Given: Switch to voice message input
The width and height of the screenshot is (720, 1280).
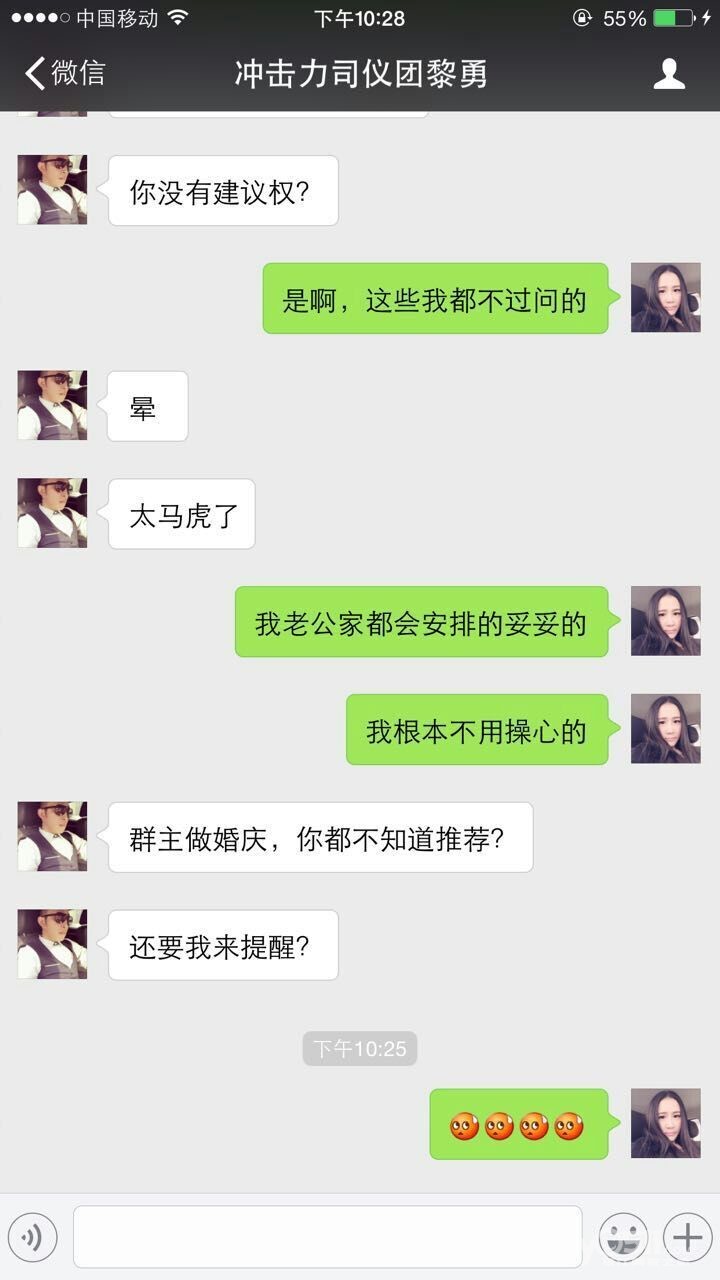Looking at the screenshot, I should click(33, 1238).
